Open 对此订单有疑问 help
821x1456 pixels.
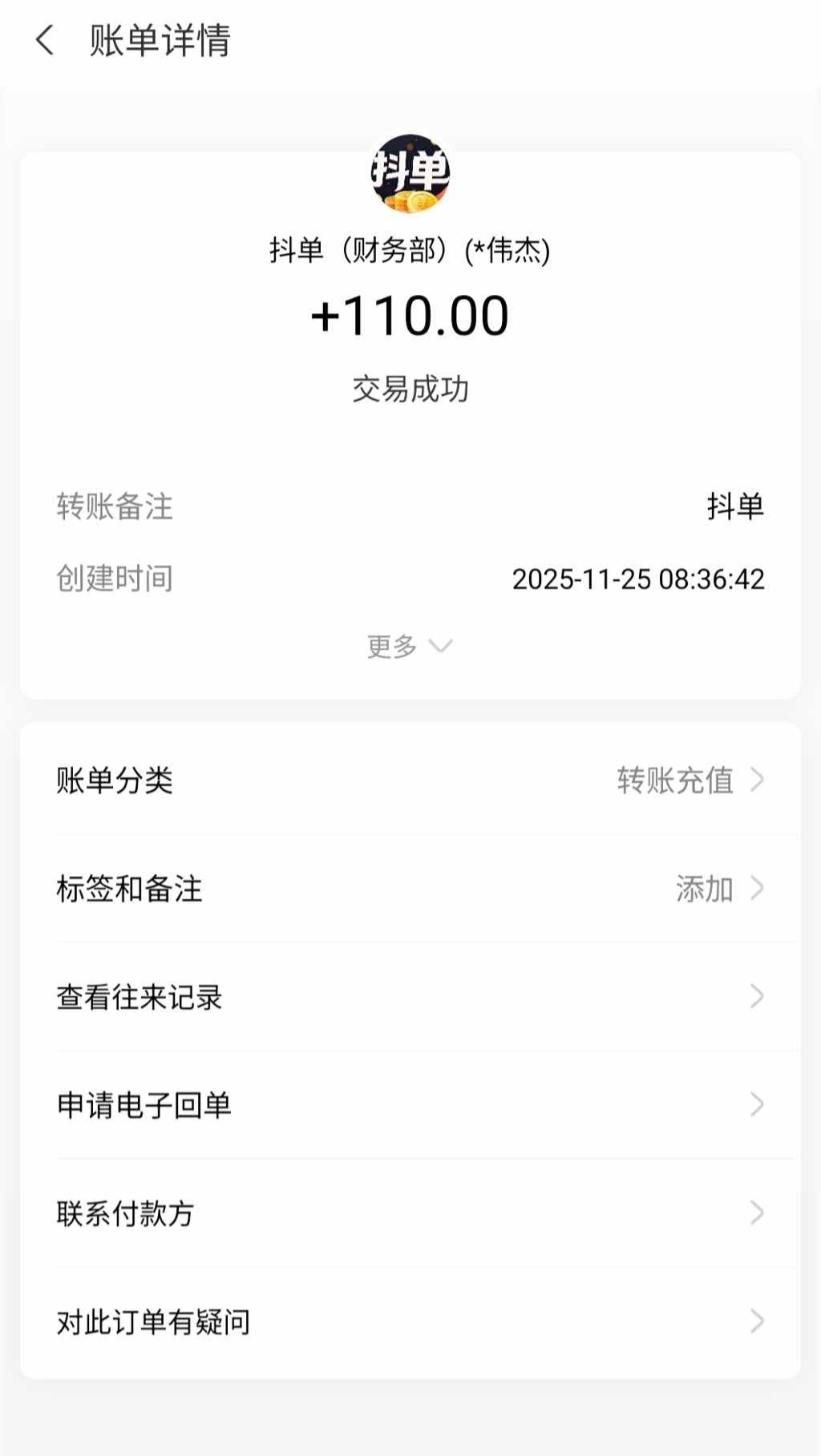(x=410, y=1321)
